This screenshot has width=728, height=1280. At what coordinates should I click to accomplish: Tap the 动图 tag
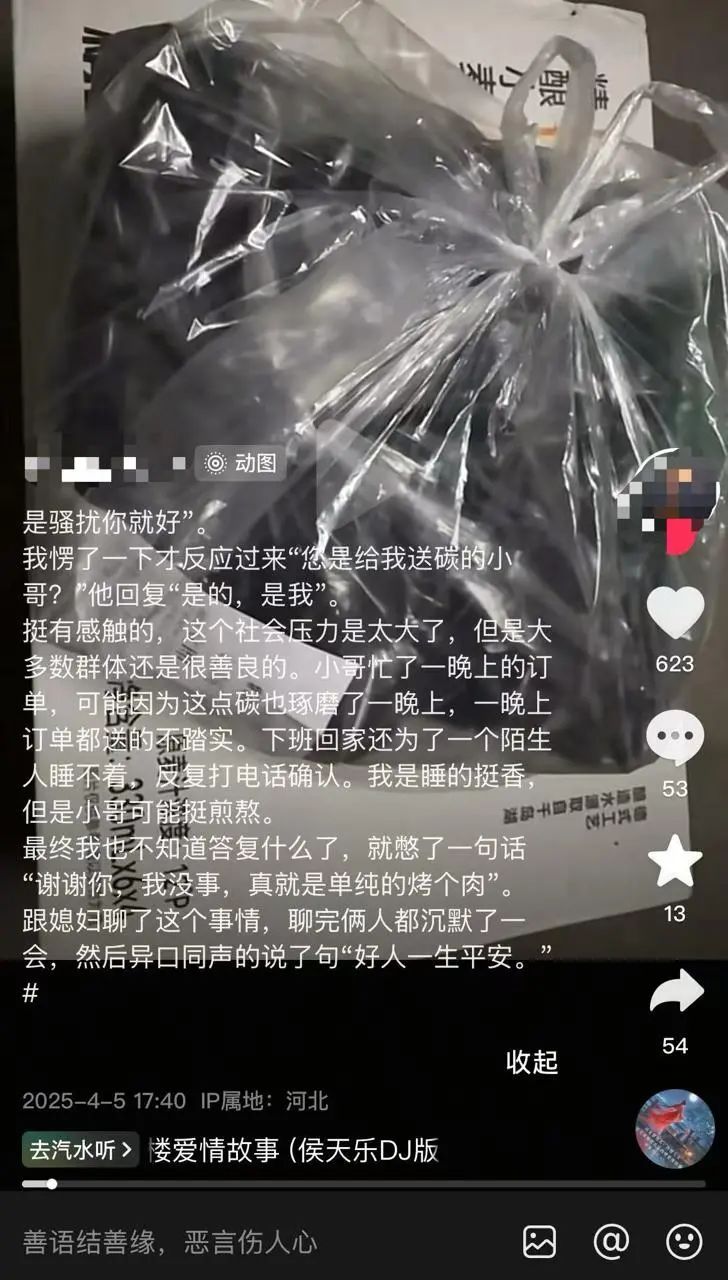click(x=241, y=463)
